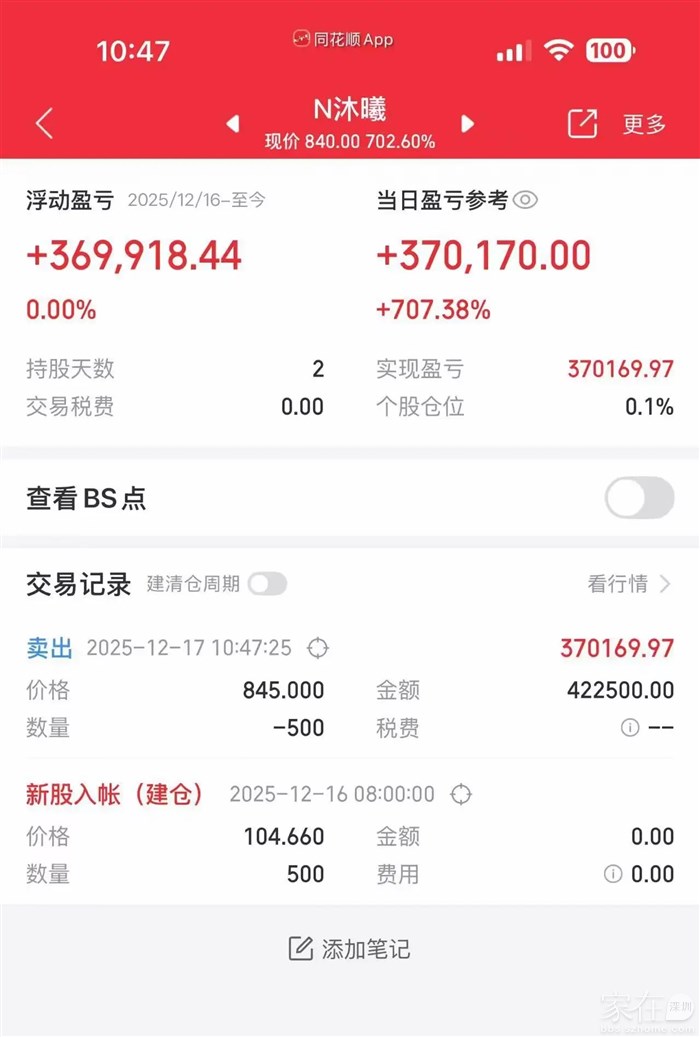
Task: Go back to the previous page
Action: click(44, 124)
